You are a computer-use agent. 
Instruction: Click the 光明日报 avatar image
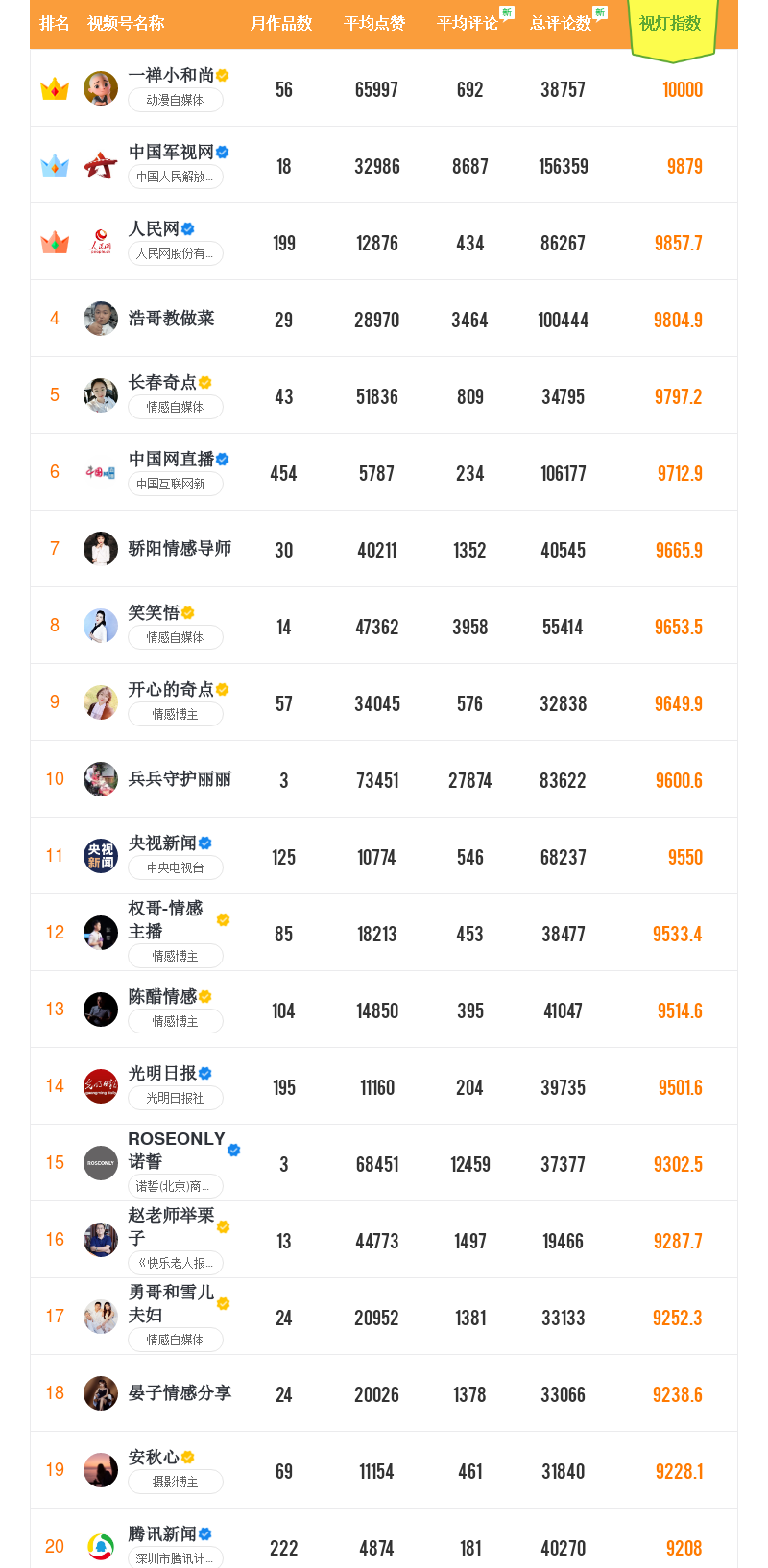[101, 1085]
